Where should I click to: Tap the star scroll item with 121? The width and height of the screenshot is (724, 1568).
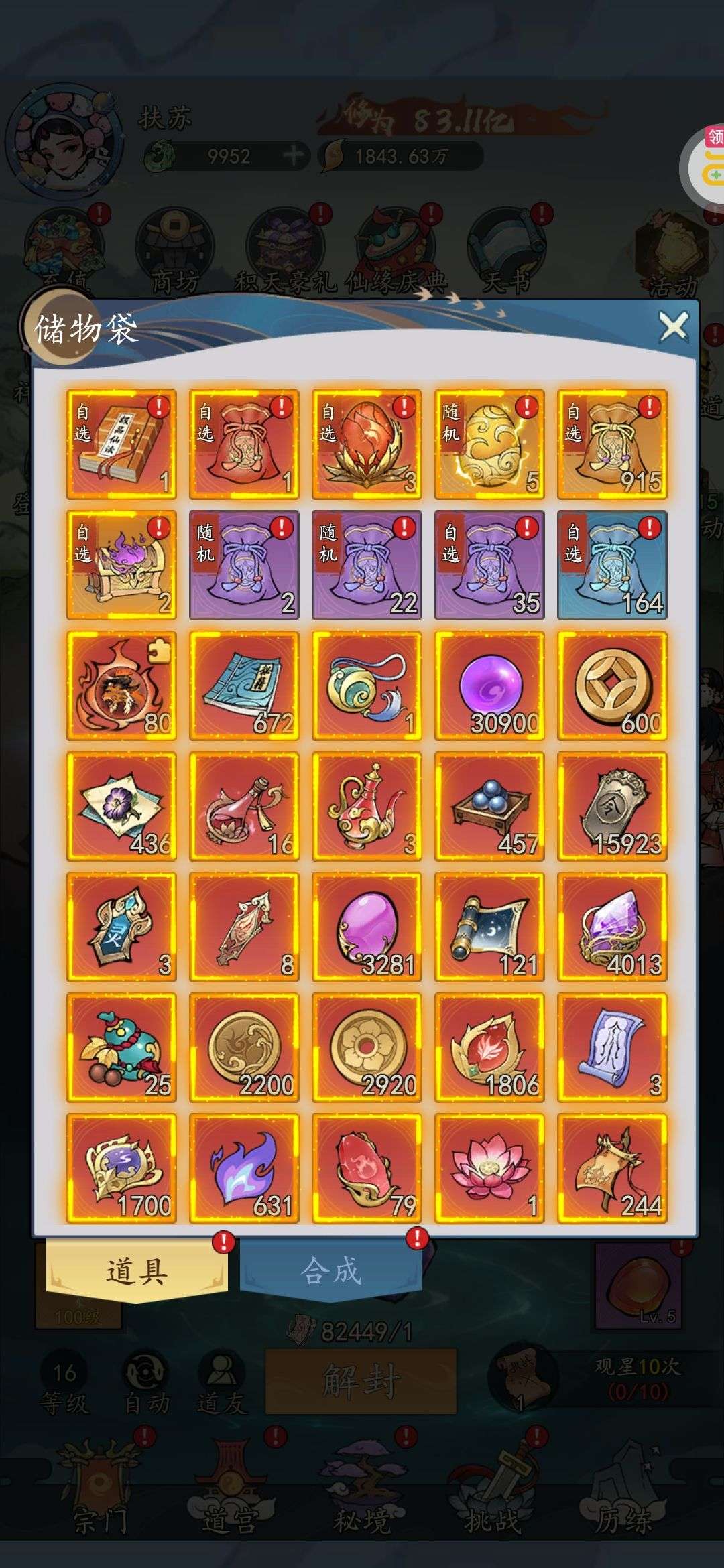click(x=489, y=927)
